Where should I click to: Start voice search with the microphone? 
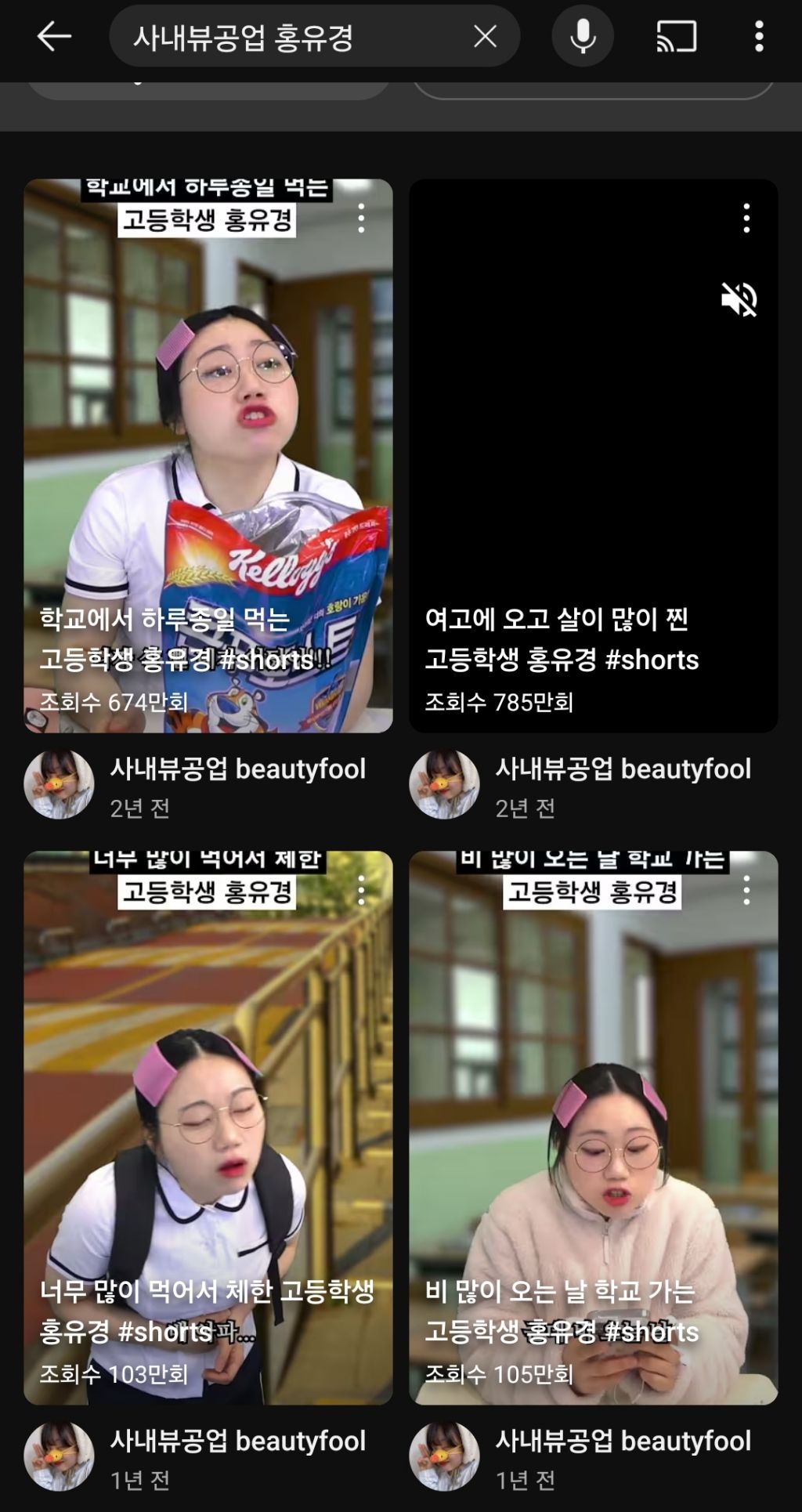point(582,36)
